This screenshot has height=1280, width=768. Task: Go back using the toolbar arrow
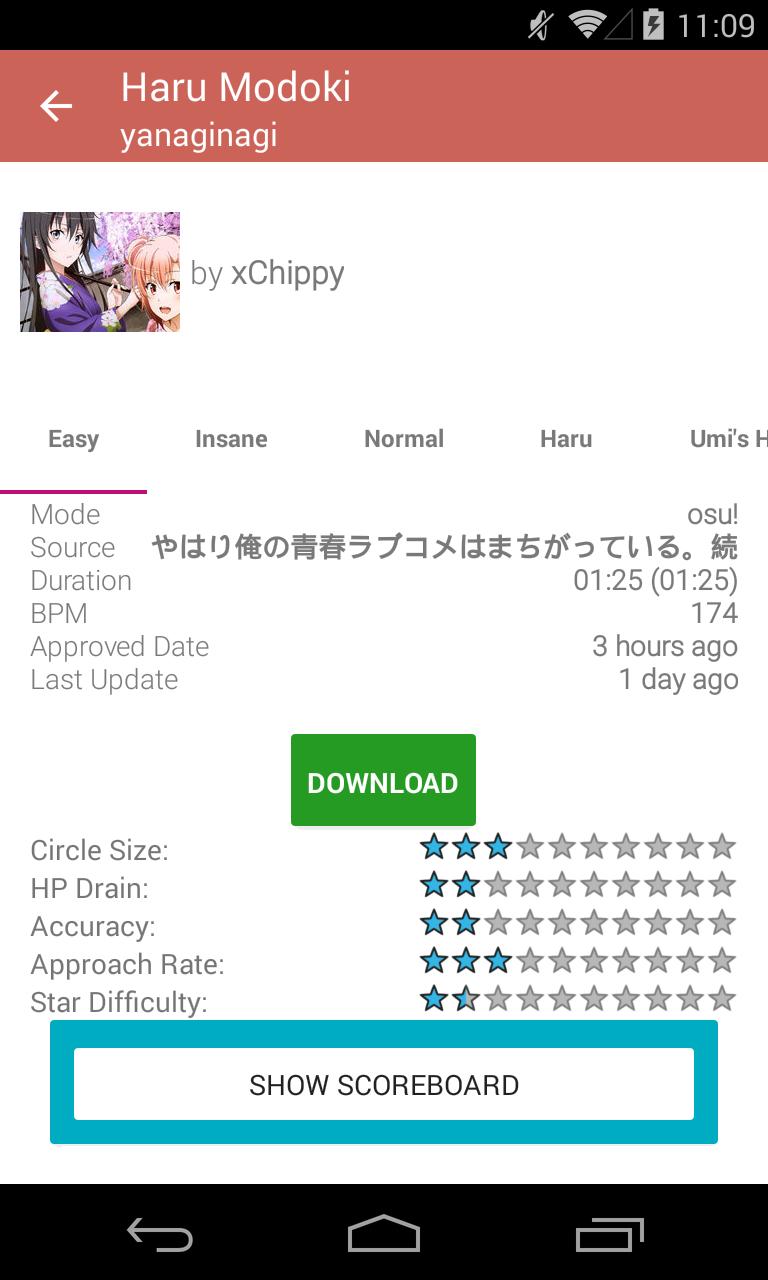[56, 106]
